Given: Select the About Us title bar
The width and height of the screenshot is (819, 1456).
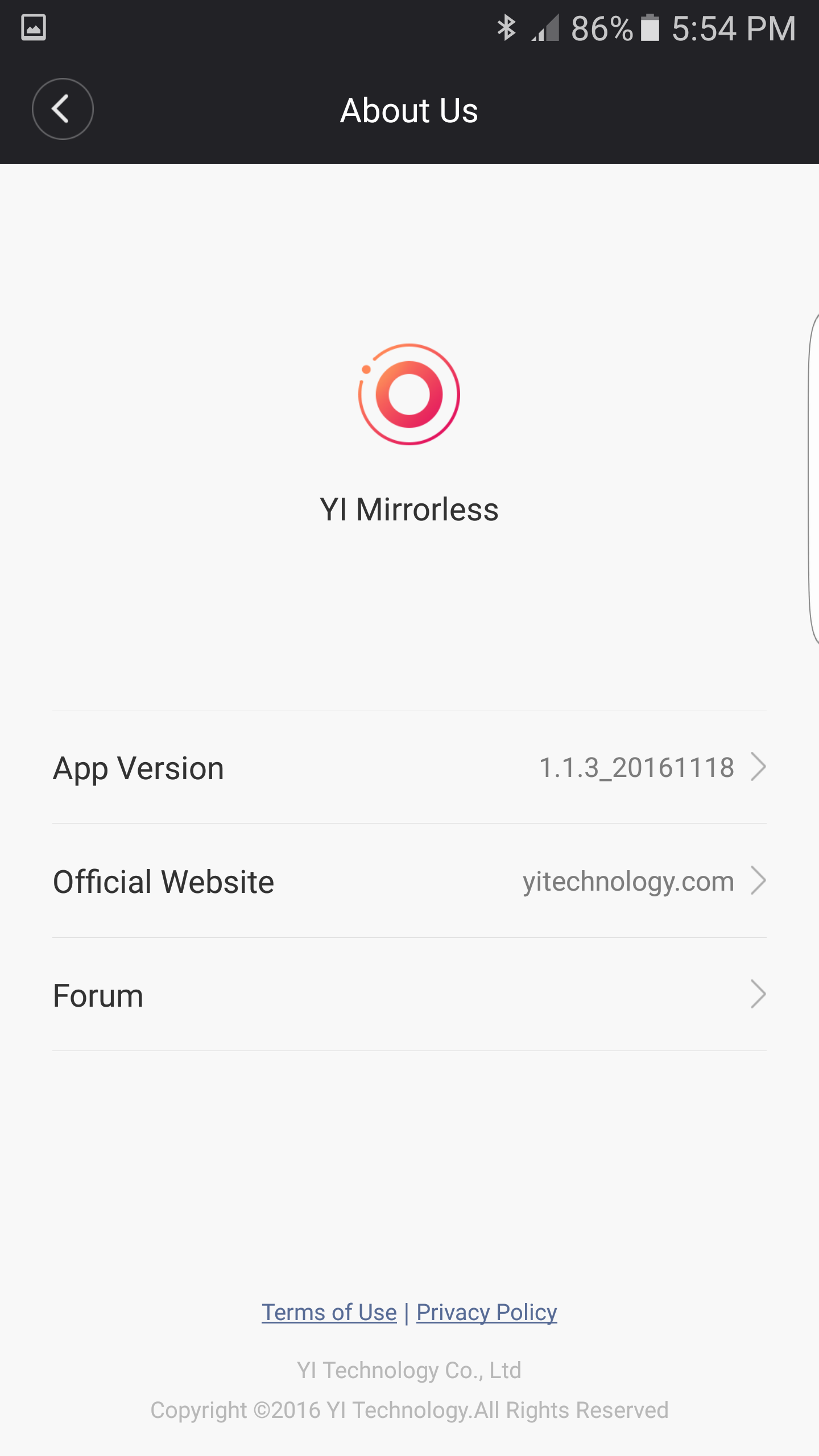Looking at the screenshot, I should pos(409,111).
